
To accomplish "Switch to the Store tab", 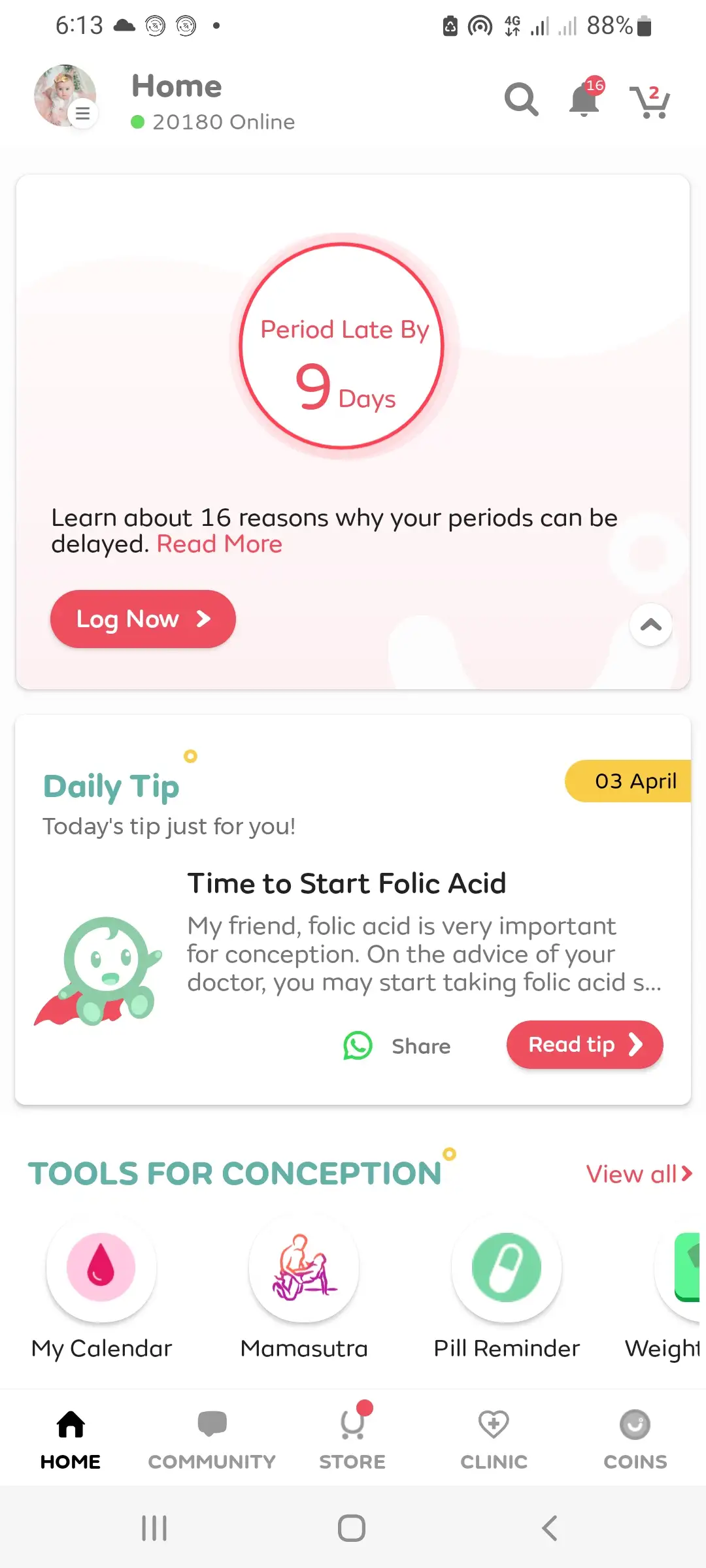I will click(x=352, y=1437).
